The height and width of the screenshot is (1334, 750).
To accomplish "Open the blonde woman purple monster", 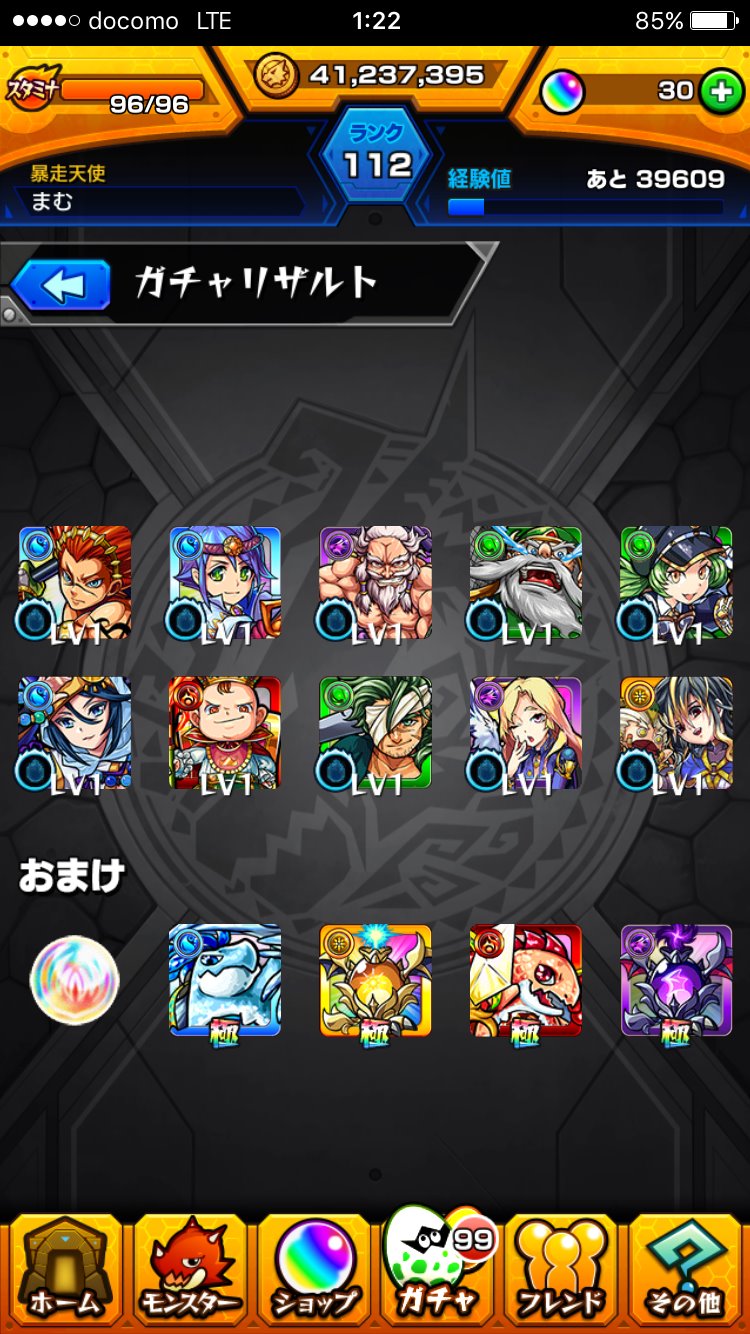I will click(526, 733).
